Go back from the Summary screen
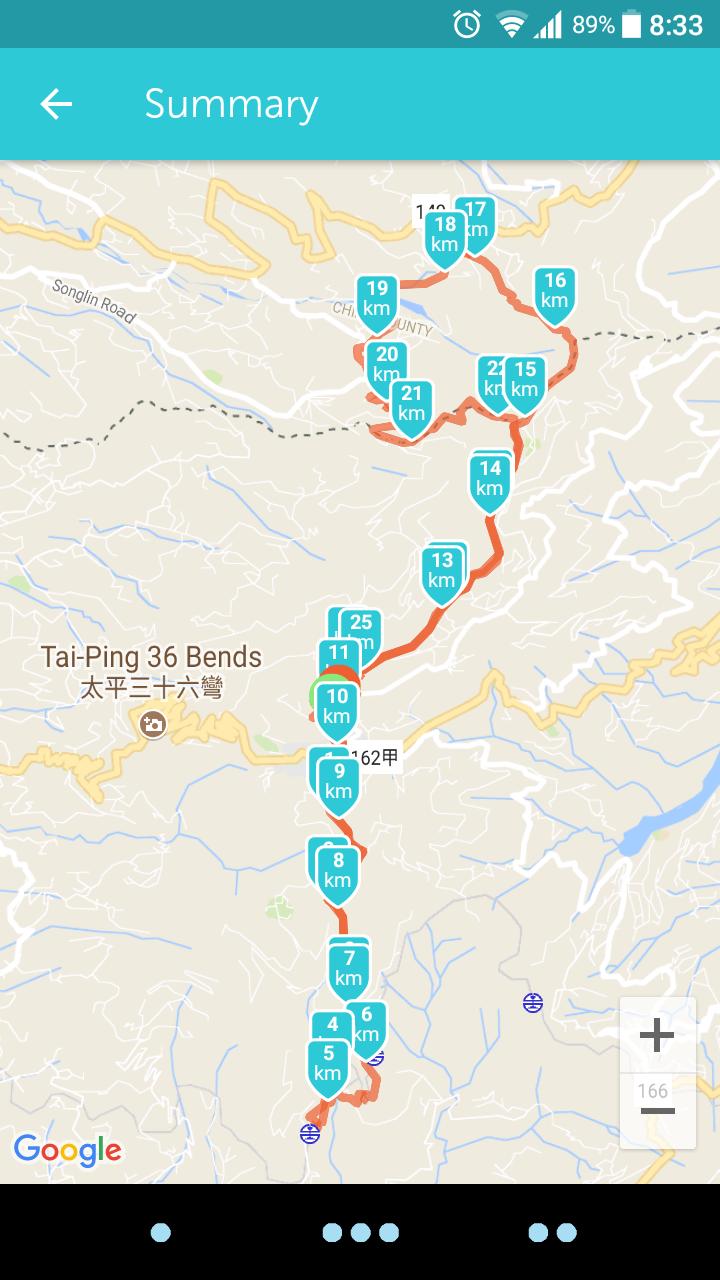720x1280 pixels. click(56, 104)
